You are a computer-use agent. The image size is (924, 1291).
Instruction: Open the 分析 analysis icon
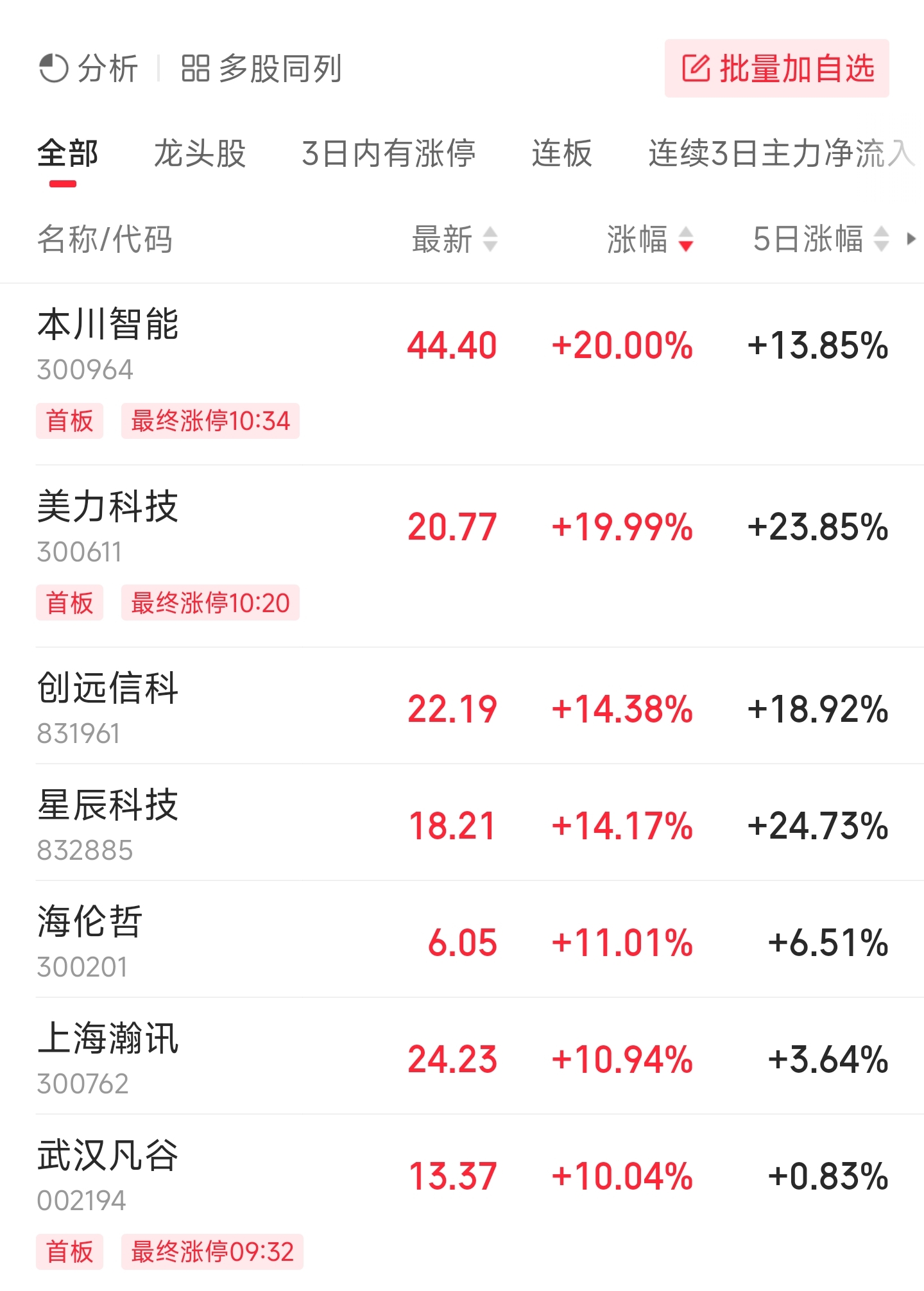coord(53,67)
